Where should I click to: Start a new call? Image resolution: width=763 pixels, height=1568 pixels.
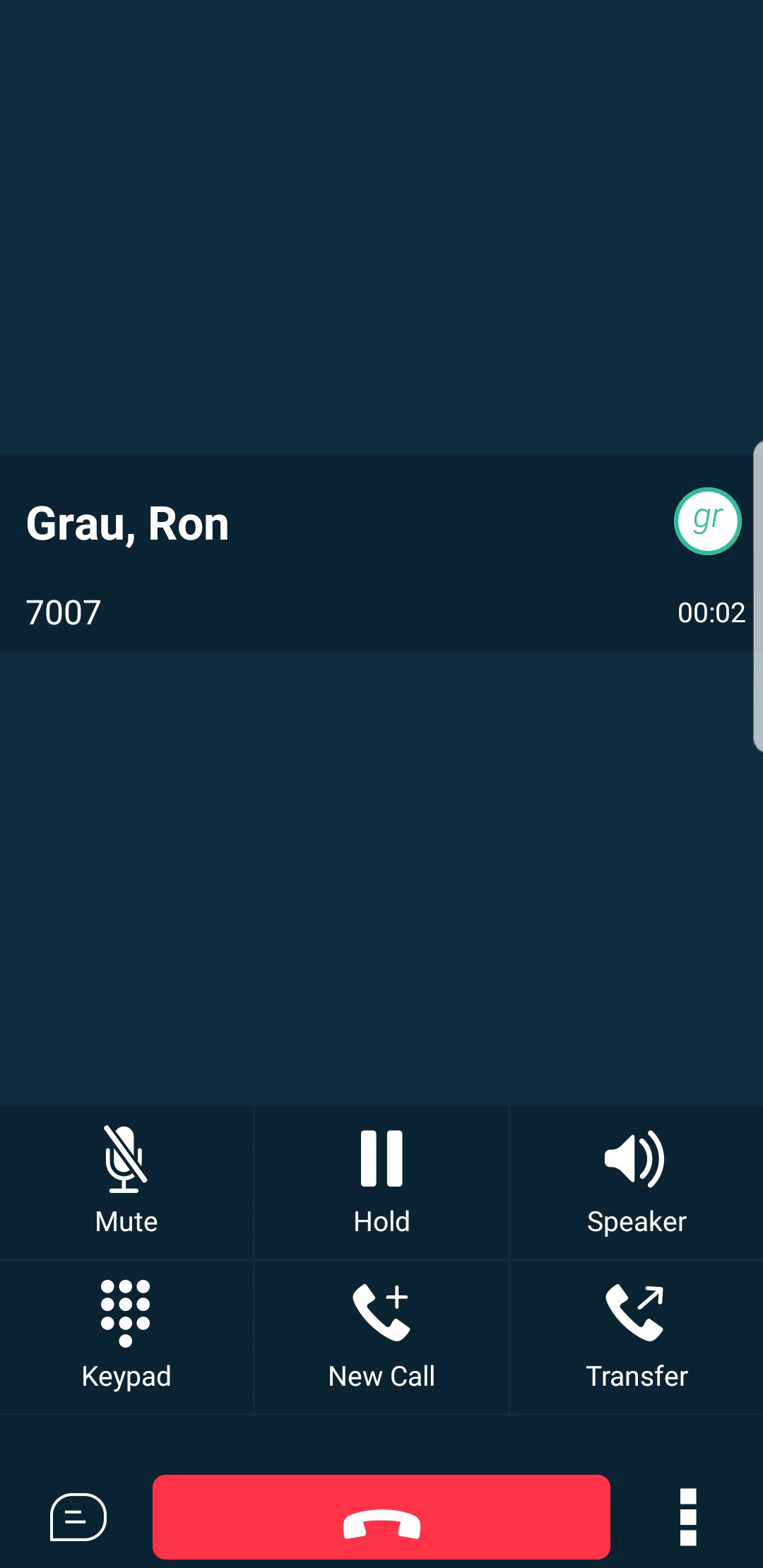point(381,1335)
